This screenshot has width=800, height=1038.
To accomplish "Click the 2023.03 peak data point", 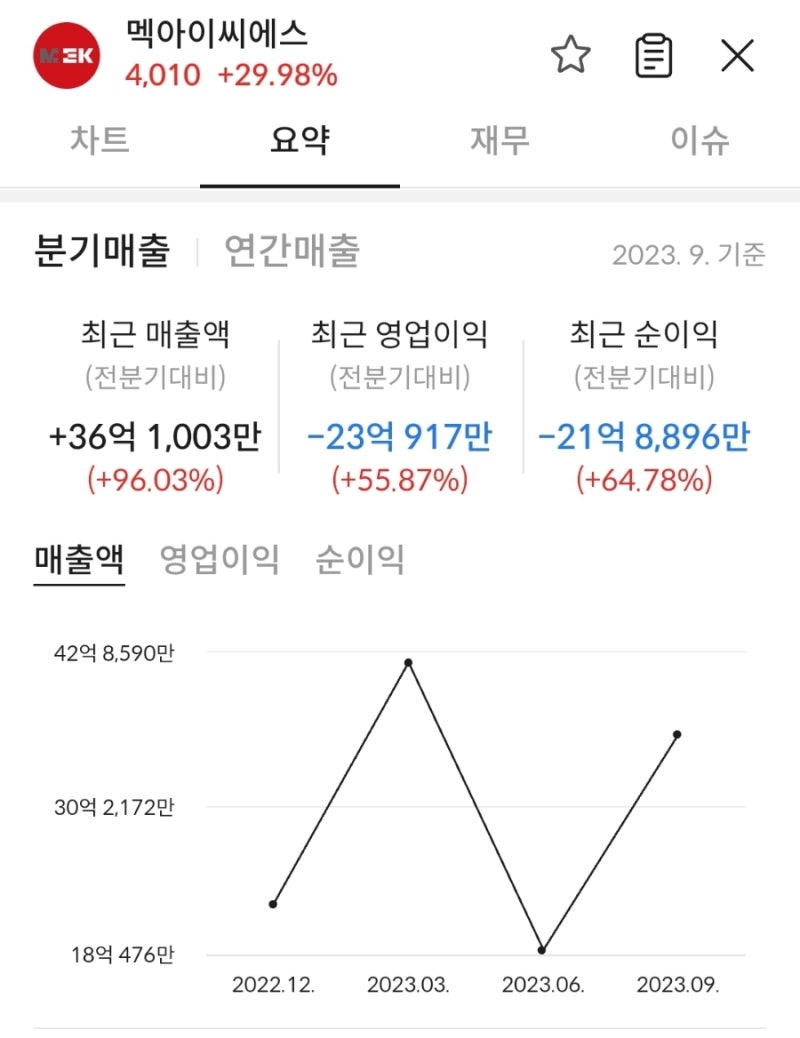I will pos(408,661).
